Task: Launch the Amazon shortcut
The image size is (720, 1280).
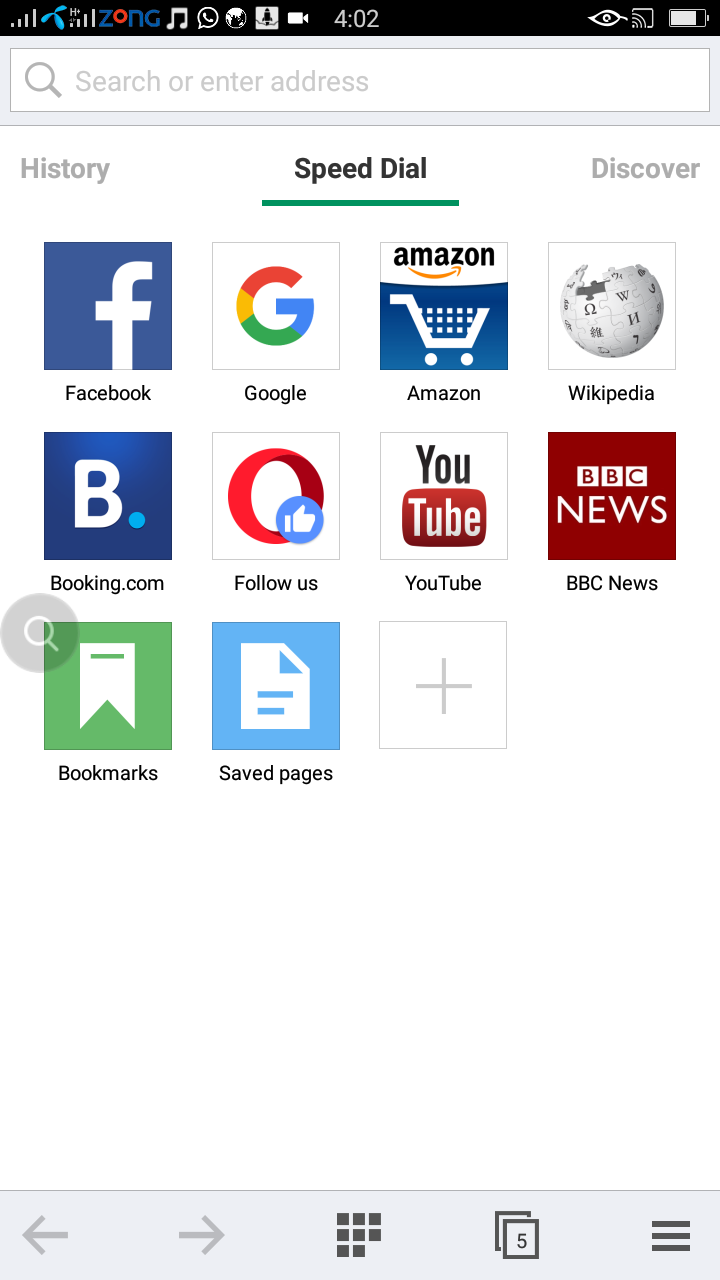Action: pos(444,306)
